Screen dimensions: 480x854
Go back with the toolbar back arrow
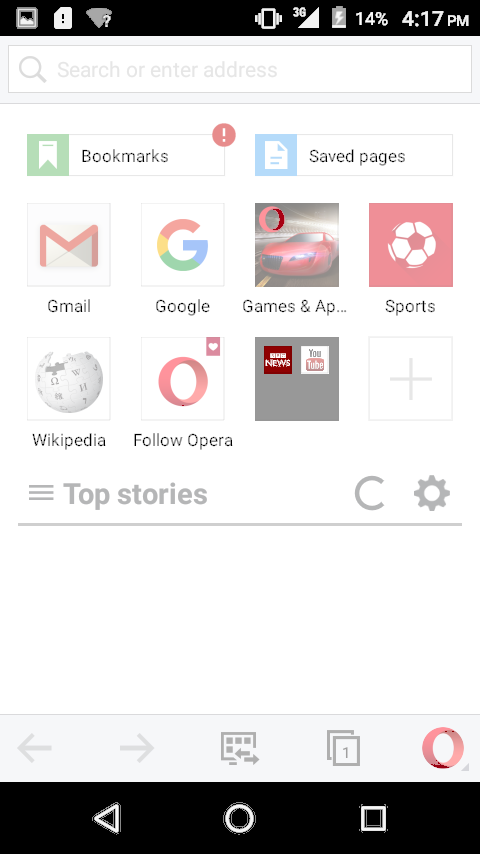[x=34, y=748]
